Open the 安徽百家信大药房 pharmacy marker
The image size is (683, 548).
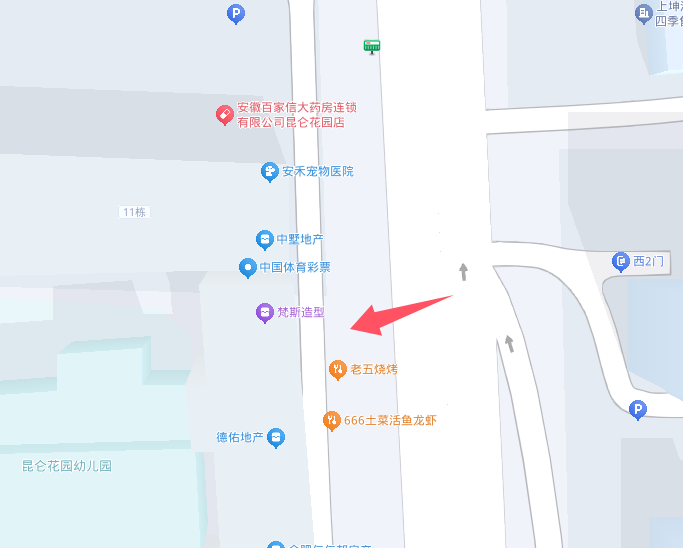[x=226, y=115]
